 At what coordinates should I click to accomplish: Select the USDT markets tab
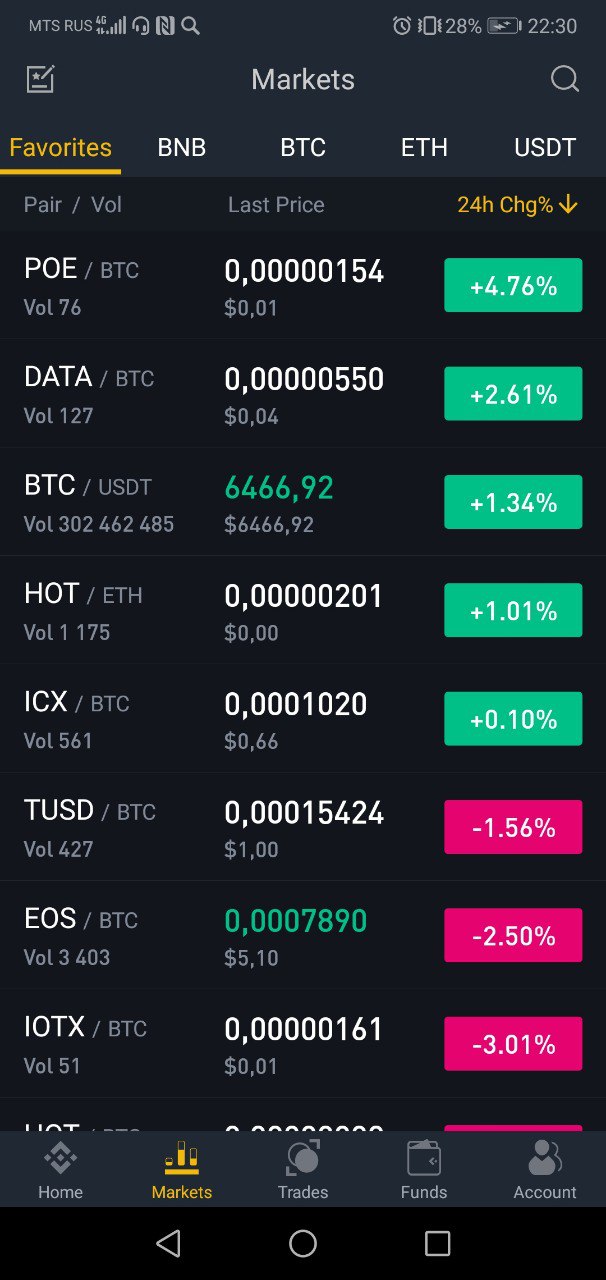[x=545, y=147]
